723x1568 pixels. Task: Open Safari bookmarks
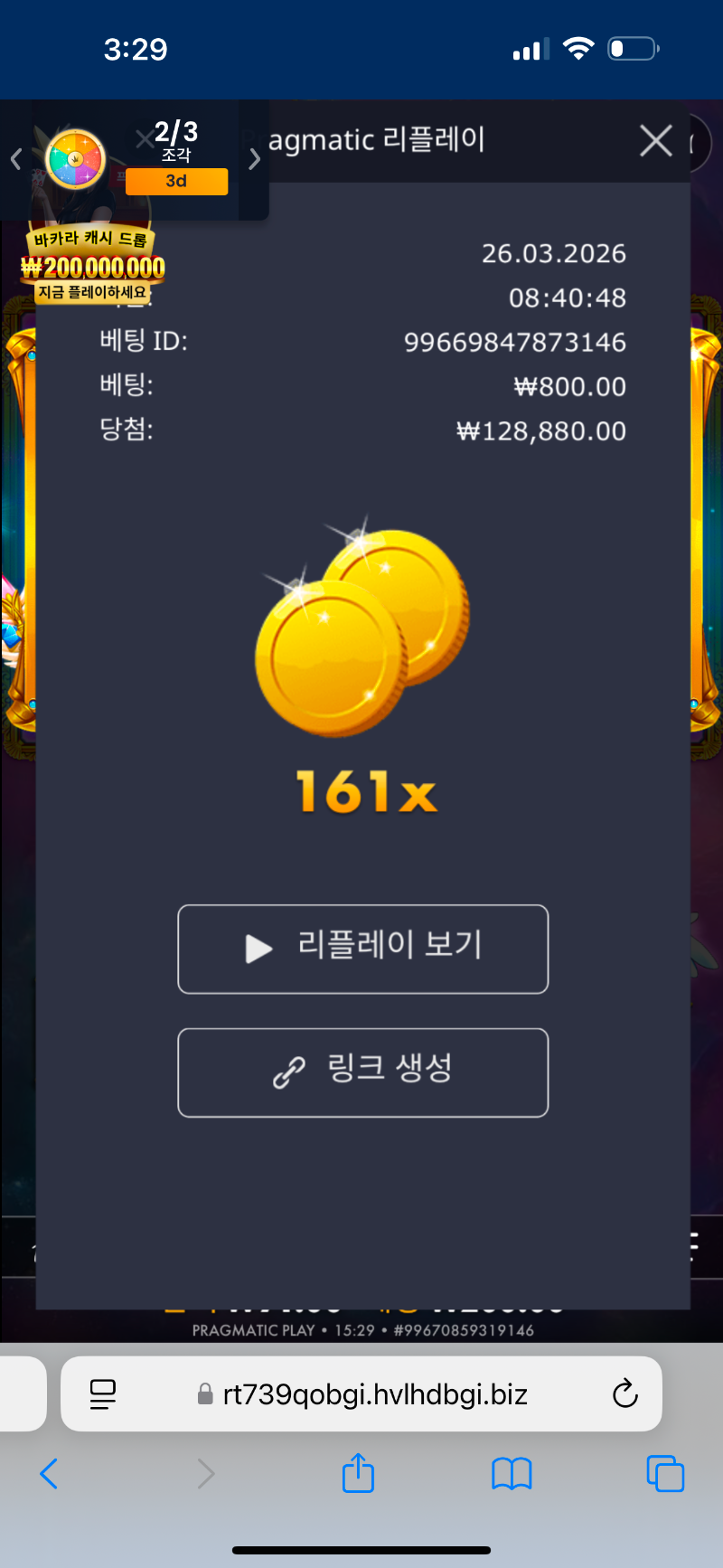[512, 1474]
